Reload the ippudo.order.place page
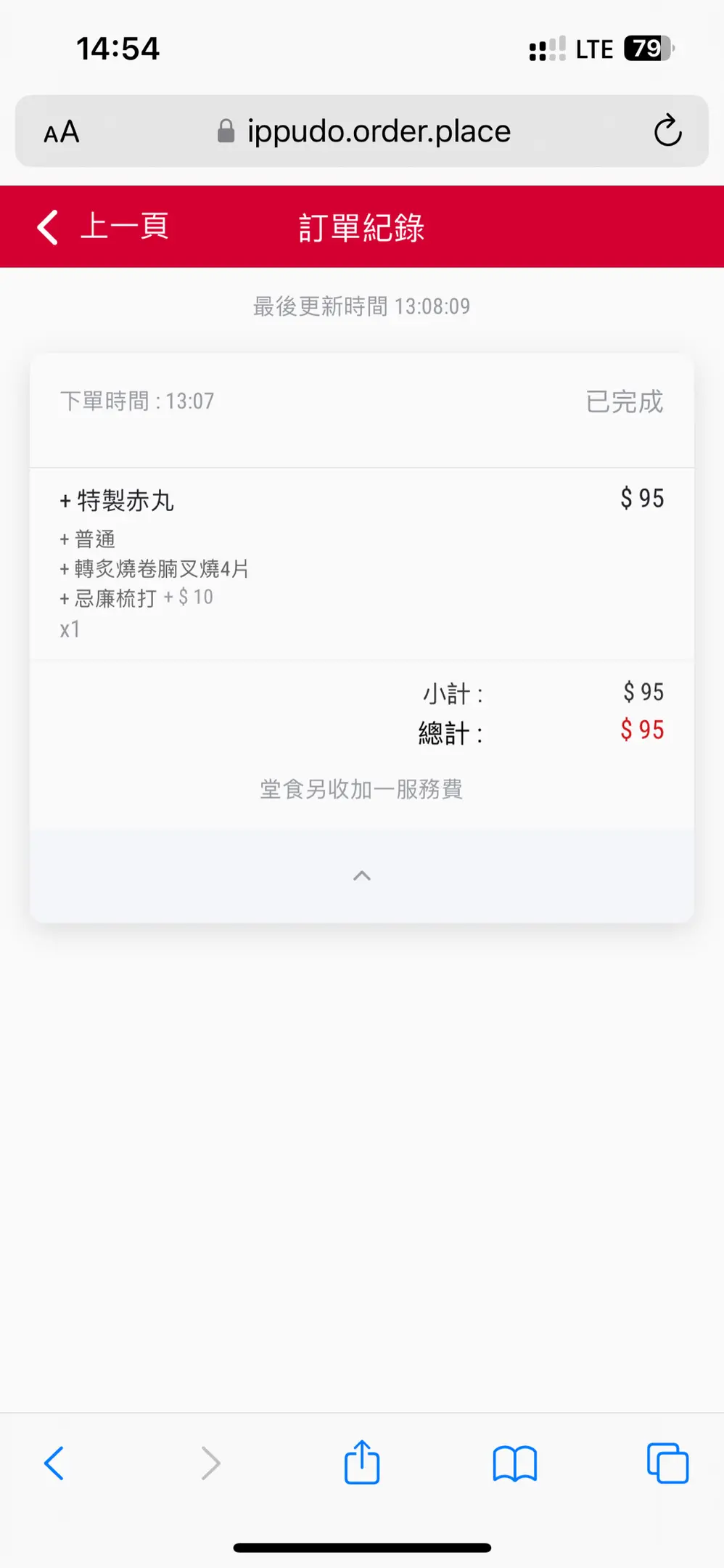Image resolution: width=724 pixels, height=1568 pixels. (667, 131)
